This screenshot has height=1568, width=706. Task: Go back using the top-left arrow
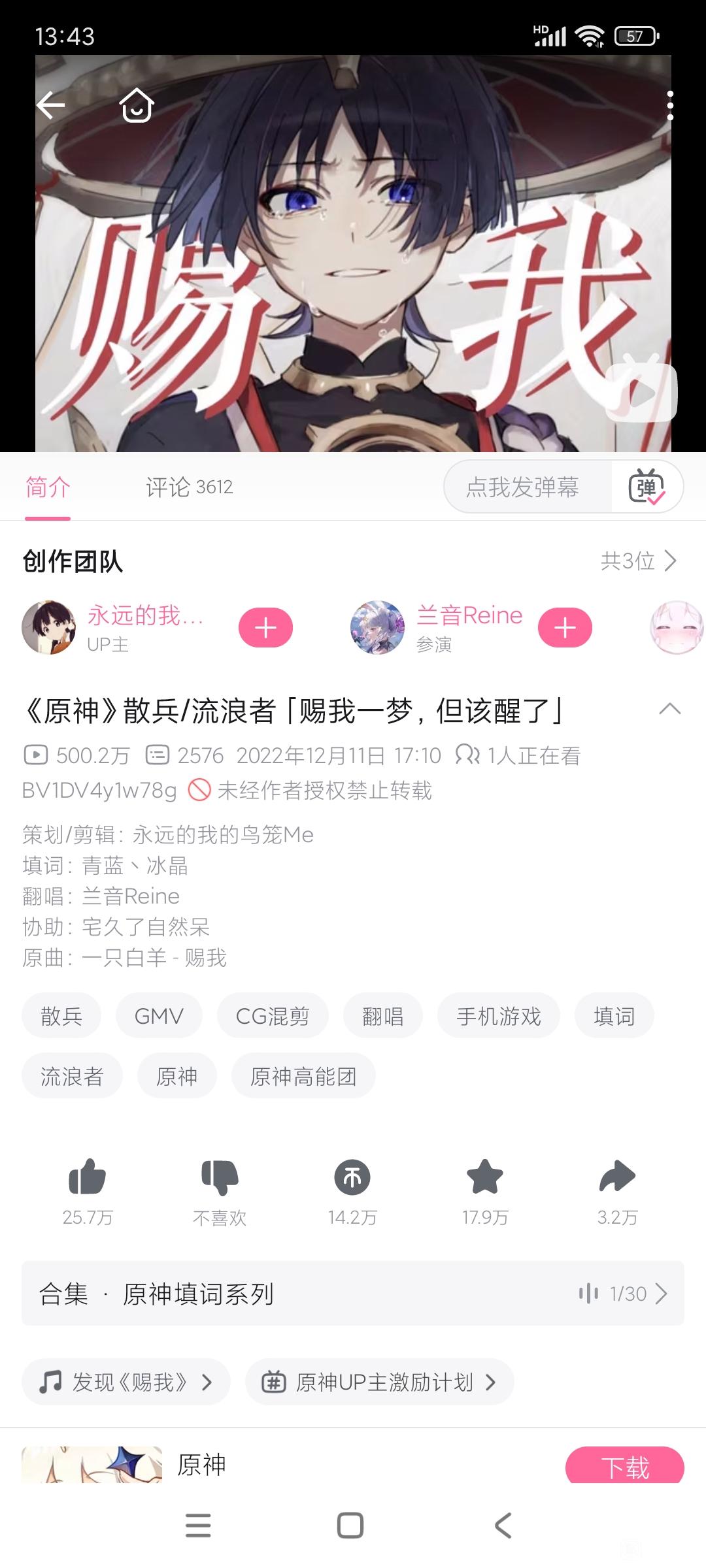point(50,105)
